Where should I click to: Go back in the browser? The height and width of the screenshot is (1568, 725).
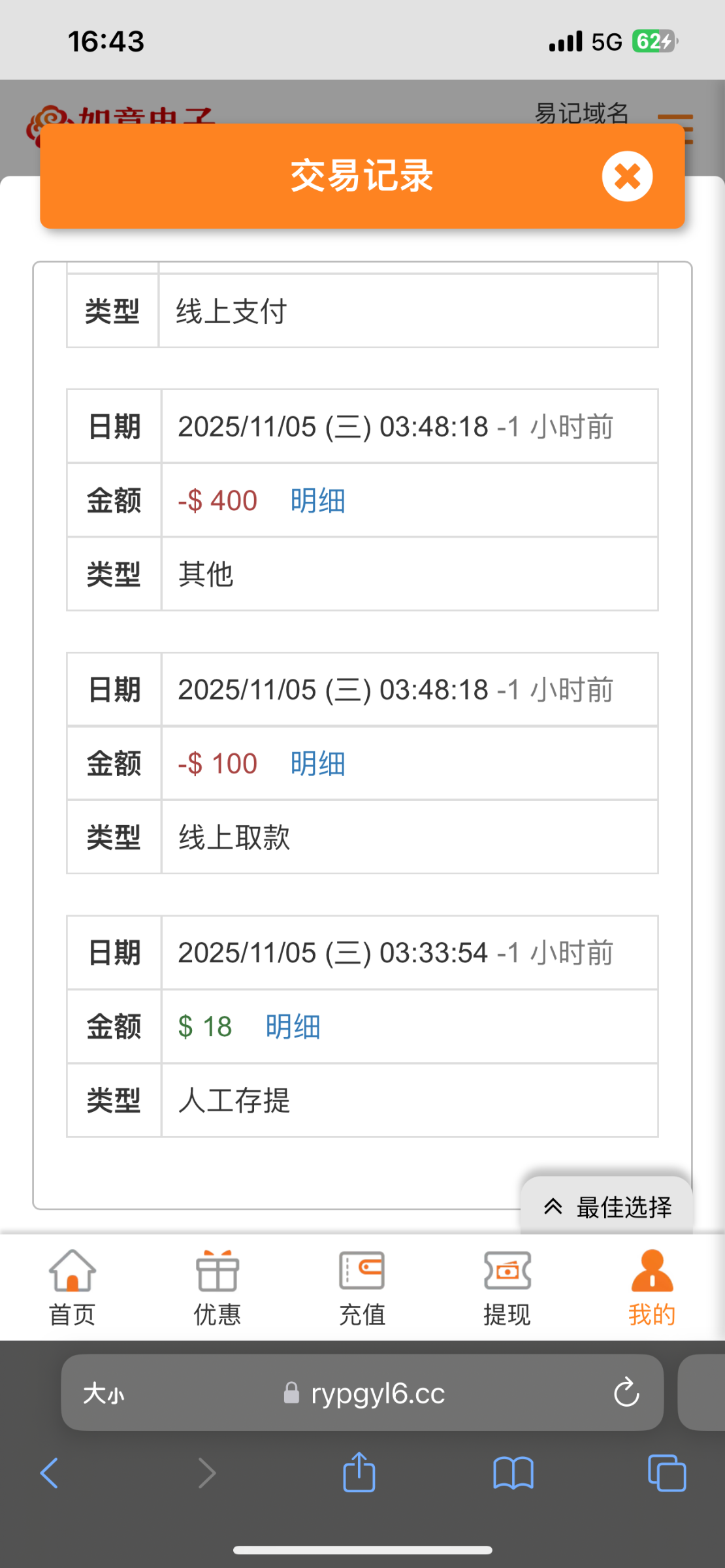tap(50, 1473)
